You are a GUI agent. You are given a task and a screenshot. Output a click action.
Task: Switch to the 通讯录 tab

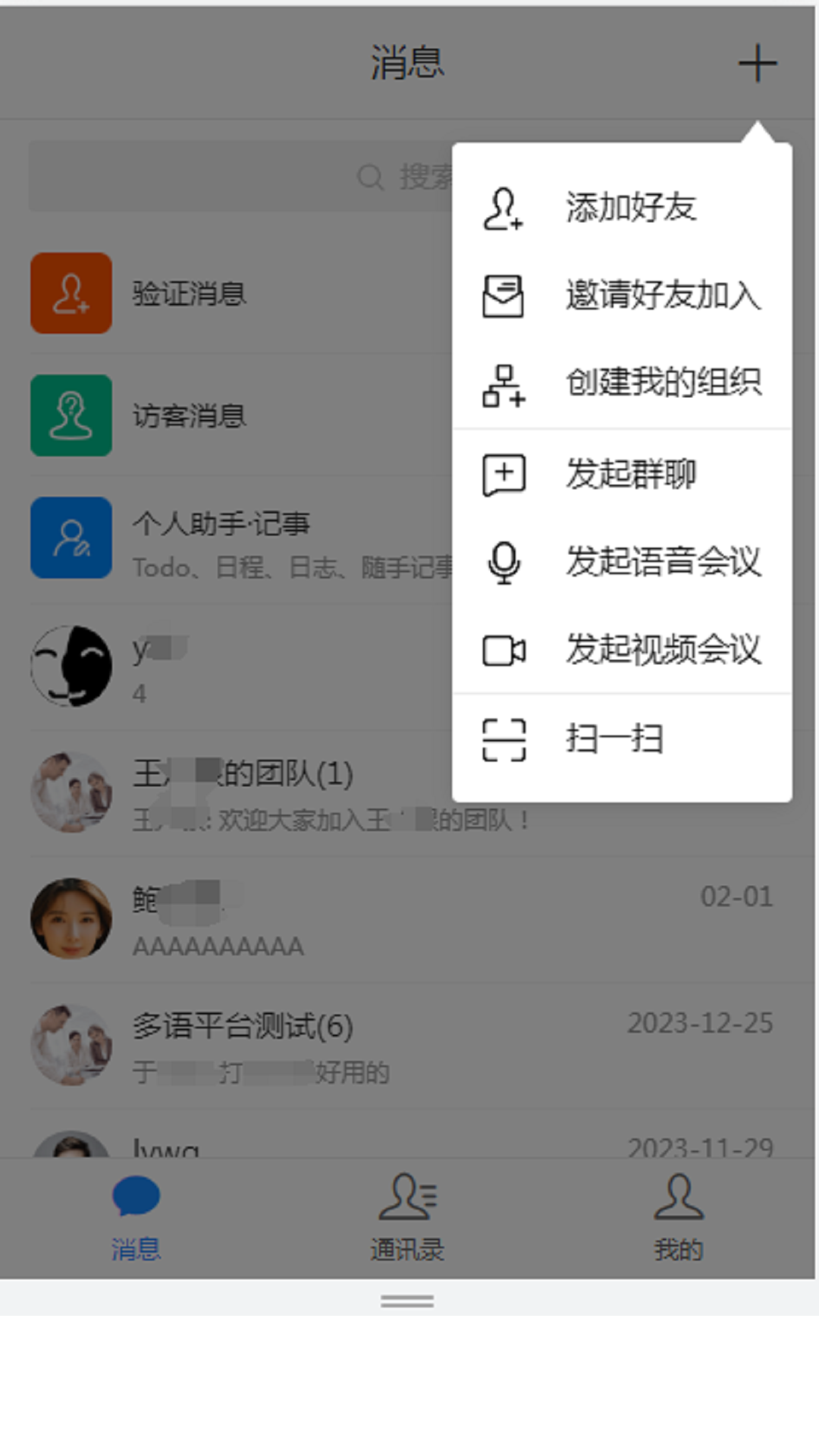pyautogui.click(x=408, y=1213)
